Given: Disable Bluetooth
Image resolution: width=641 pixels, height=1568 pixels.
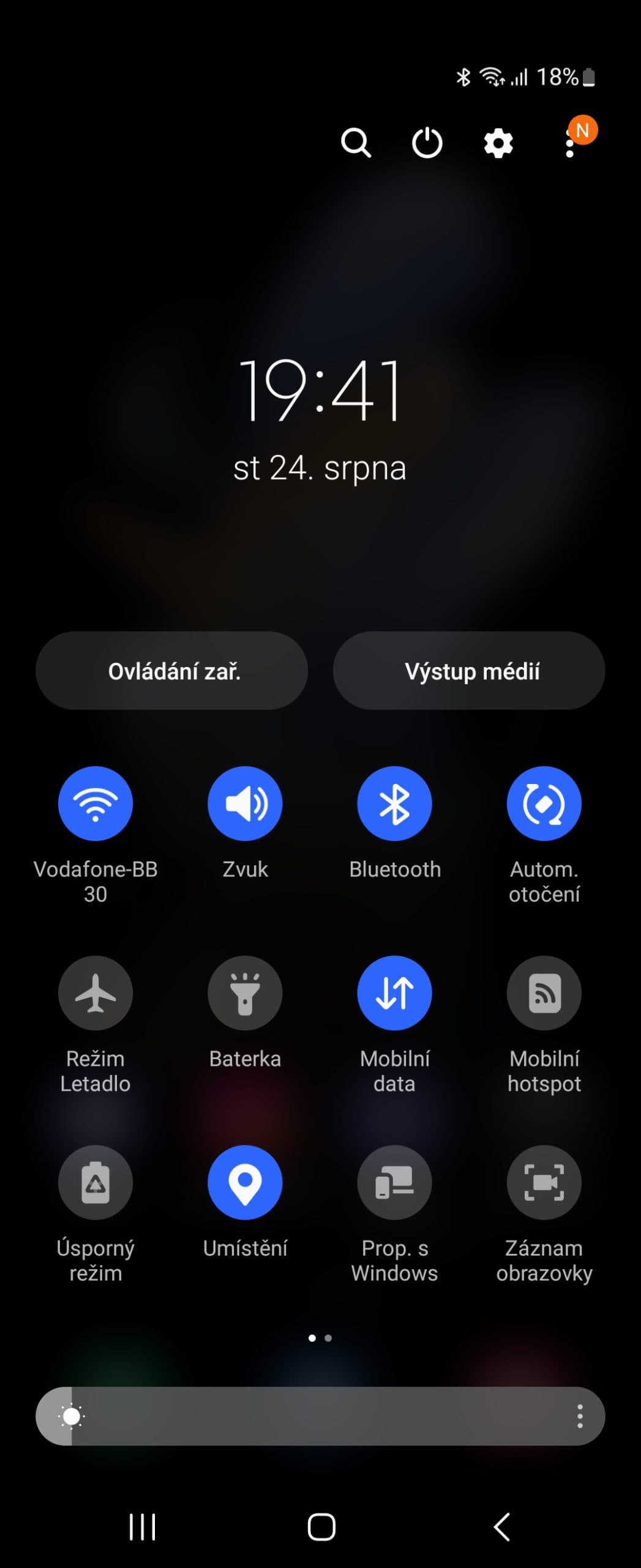Looking at the screenshot, I should pyautogui.click(x=395, y=803).
